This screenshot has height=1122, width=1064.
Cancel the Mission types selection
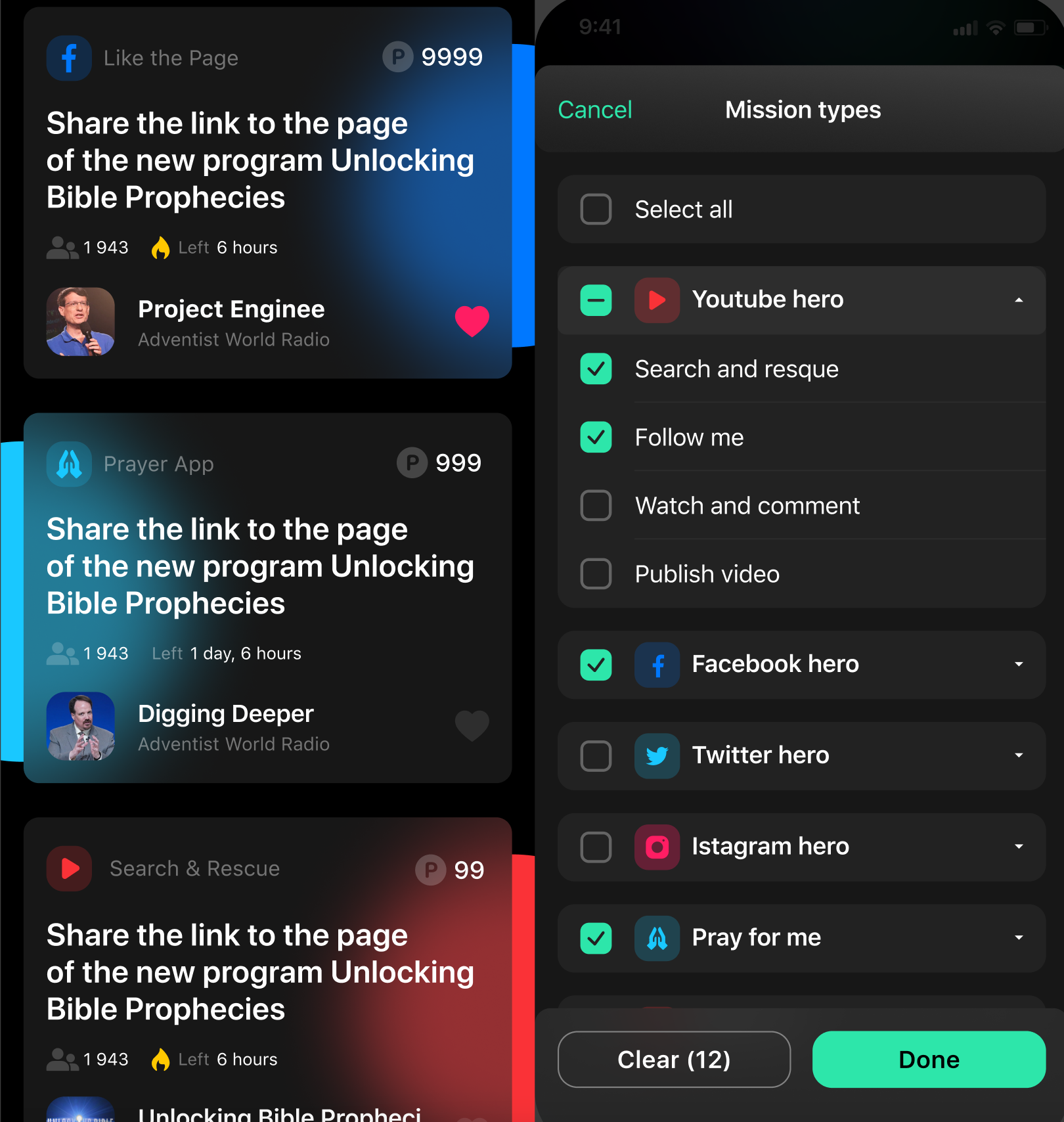point(594,110)
